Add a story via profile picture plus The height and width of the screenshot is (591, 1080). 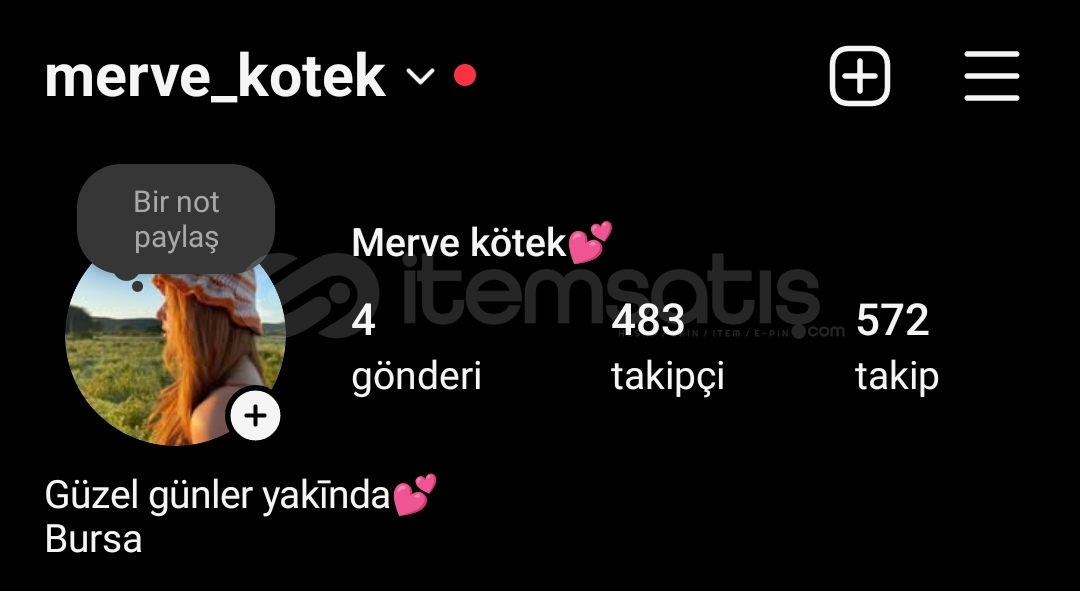point(256,414)
